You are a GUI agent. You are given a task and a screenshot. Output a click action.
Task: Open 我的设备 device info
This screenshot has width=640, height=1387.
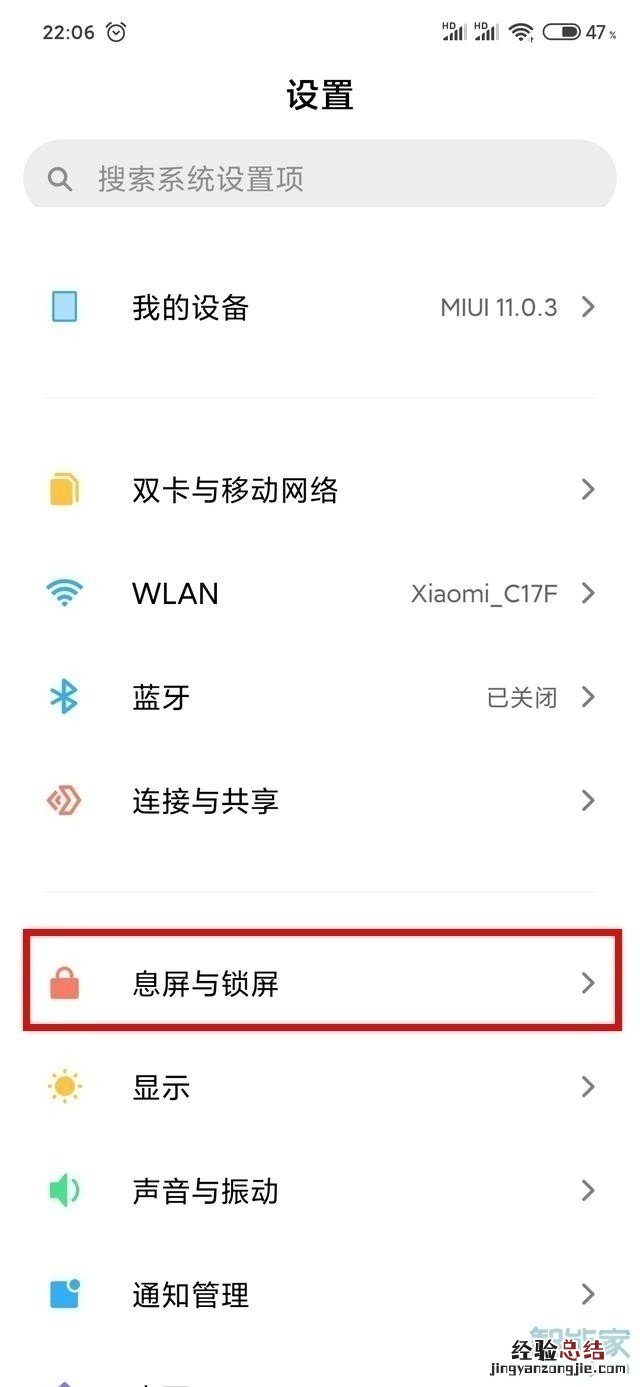pos(320,307)
